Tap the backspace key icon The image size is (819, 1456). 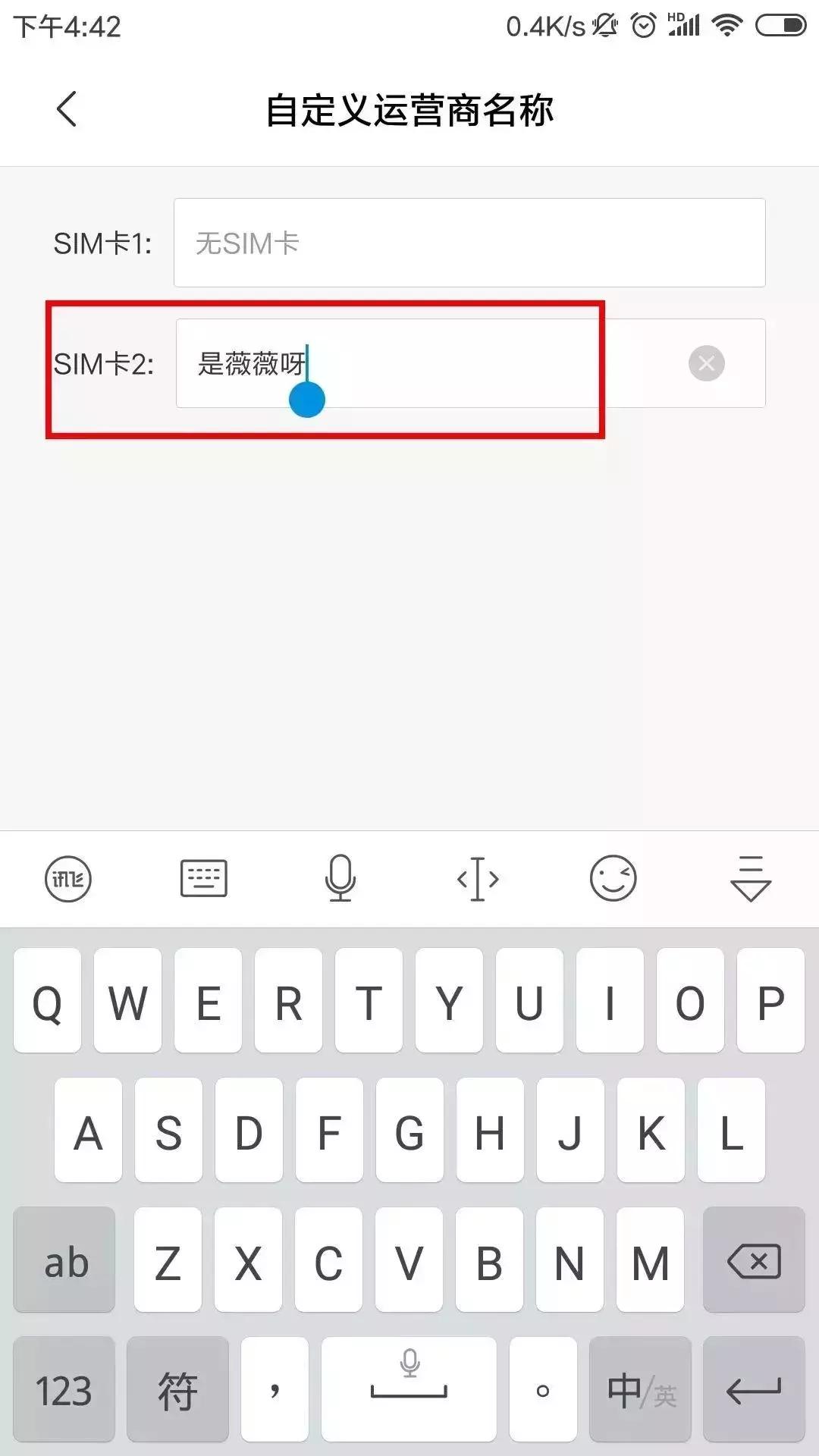753,1260
